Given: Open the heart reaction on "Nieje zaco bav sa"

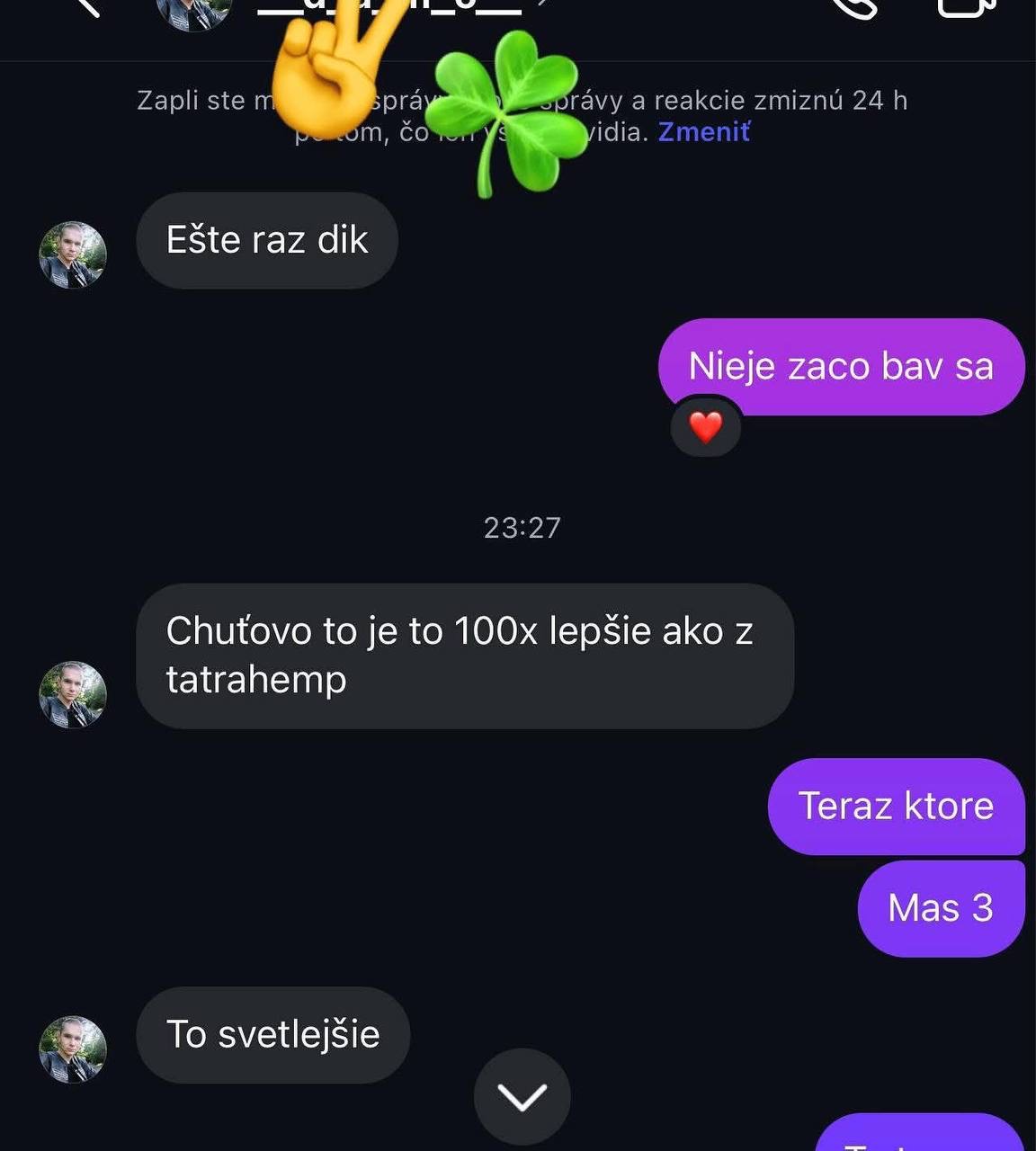Looking at the screenshot, I should pyautogui.click(x=706, y=427).
